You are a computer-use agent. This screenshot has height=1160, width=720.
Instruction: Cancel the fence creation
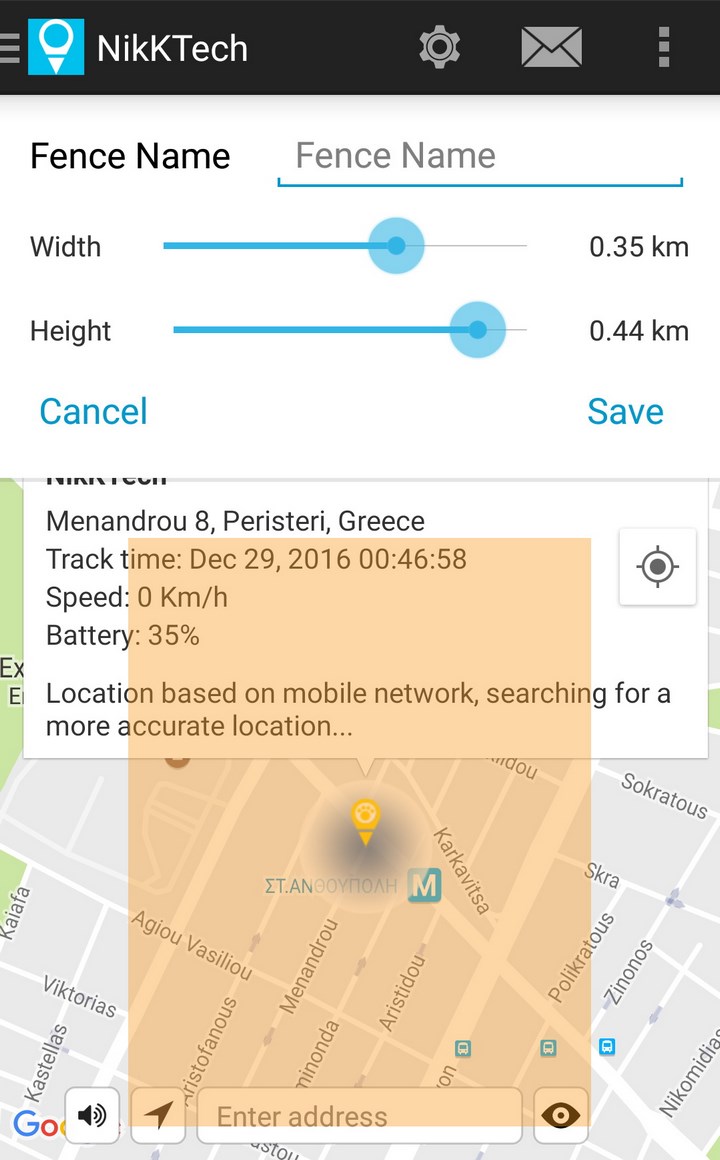[x=93, y=411]
